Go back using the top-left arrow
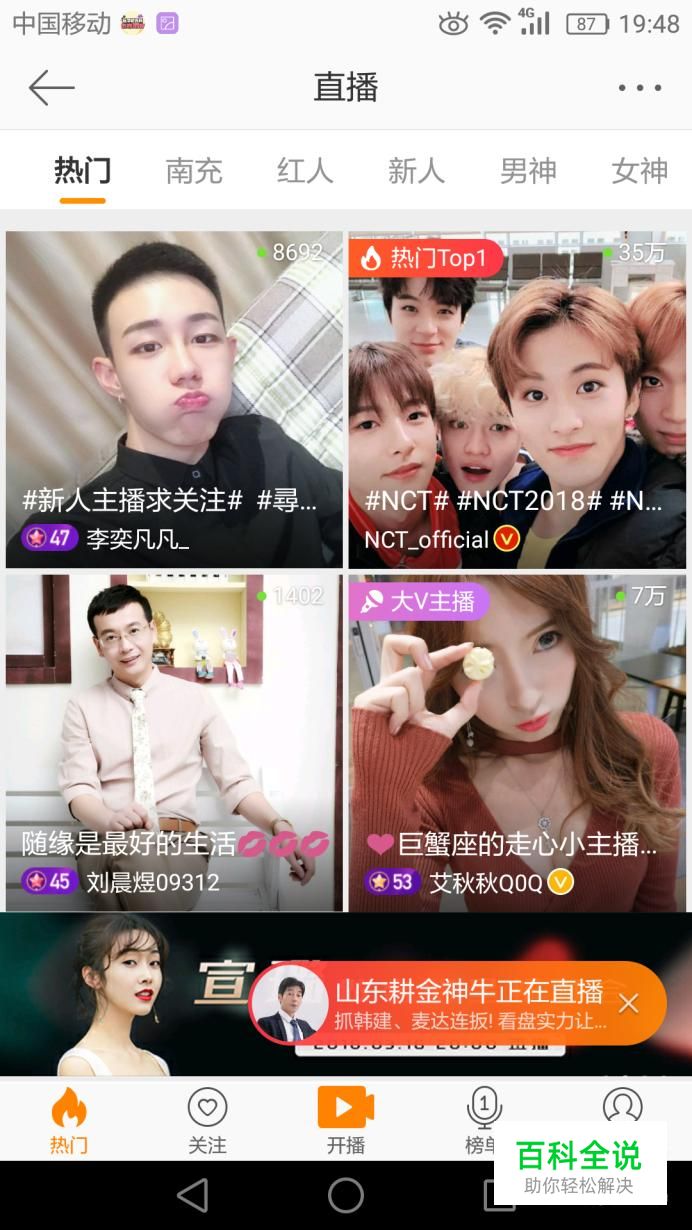 [52, 88]
